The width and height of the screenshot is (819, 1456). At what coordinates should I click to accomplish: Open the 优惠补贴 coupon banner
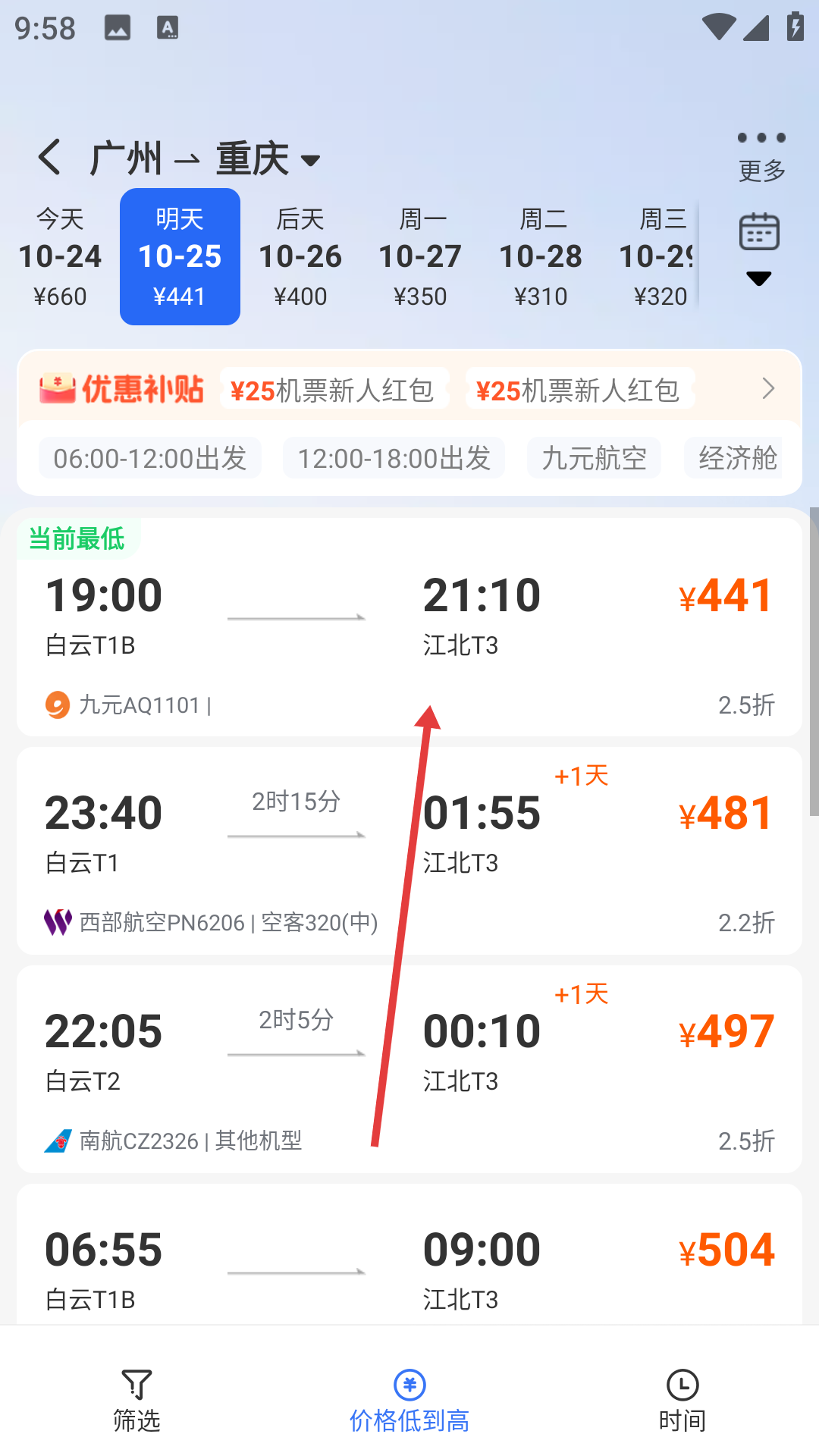coord(409,389)
